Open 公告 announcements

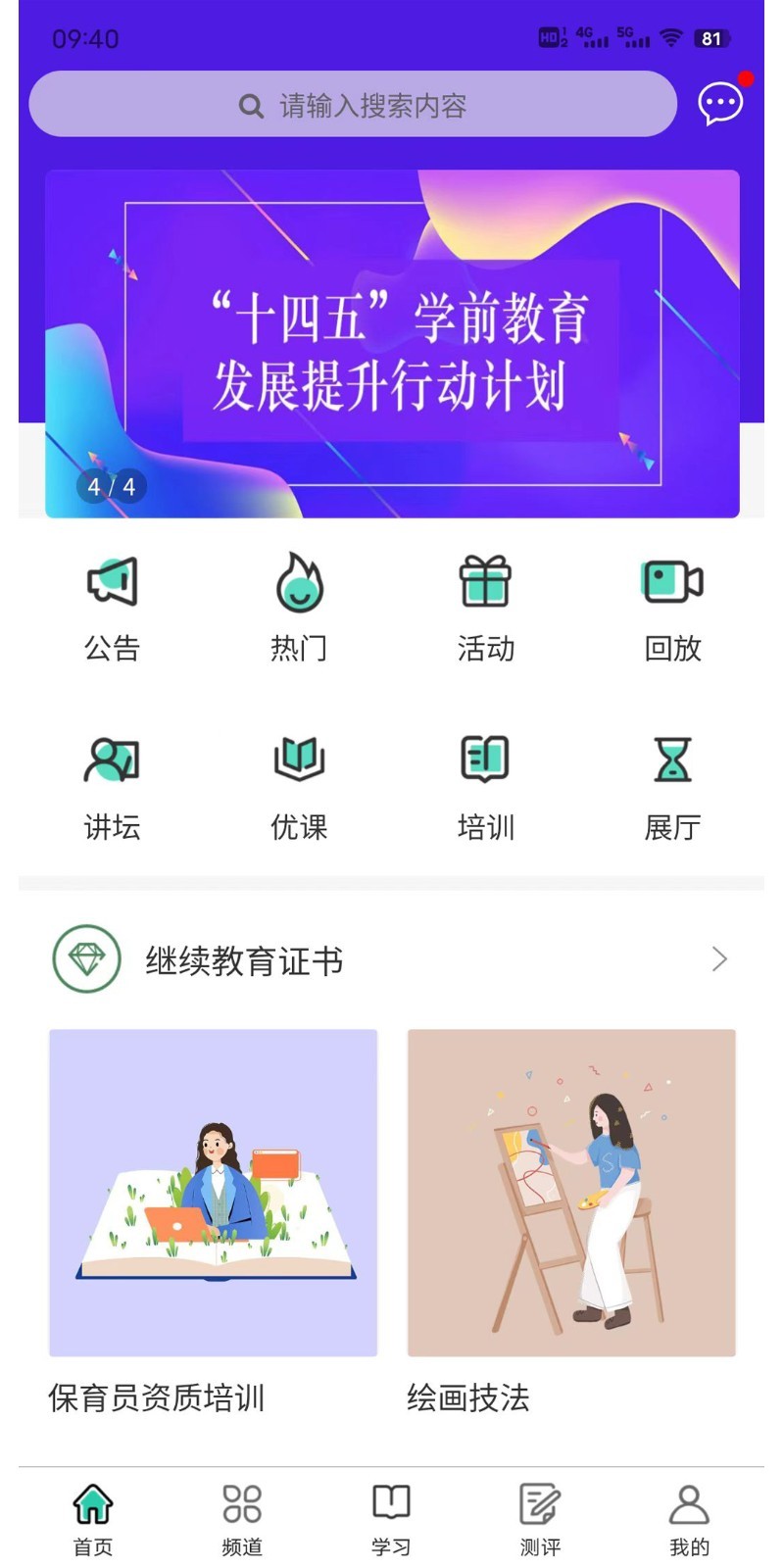112,605
